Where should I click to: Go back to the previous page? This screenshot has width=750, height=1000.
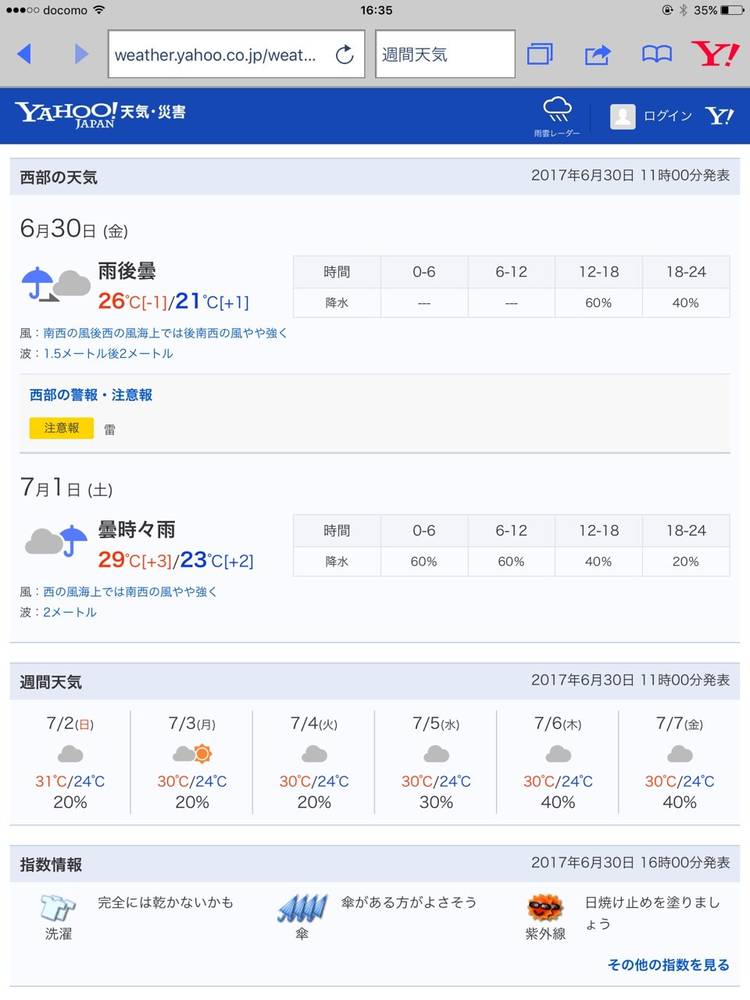point(25,54)
